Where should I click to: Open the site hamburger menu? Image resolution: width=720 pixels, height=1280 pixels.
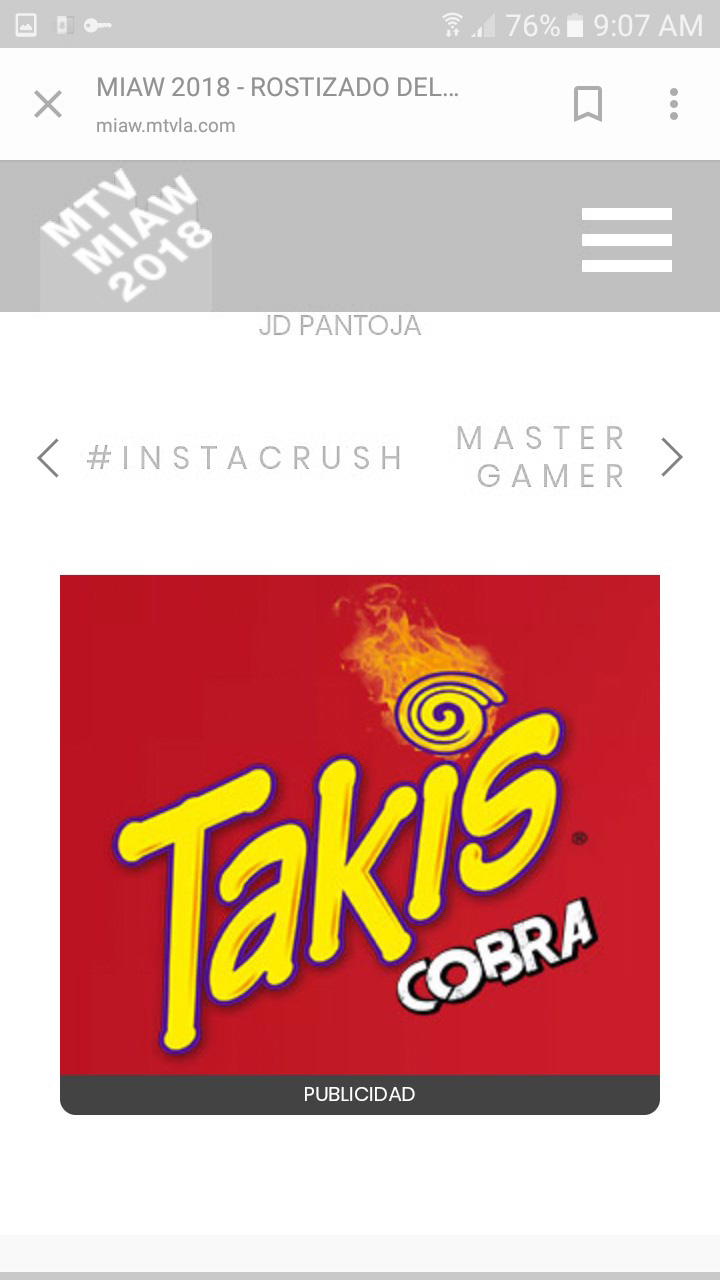627,240
